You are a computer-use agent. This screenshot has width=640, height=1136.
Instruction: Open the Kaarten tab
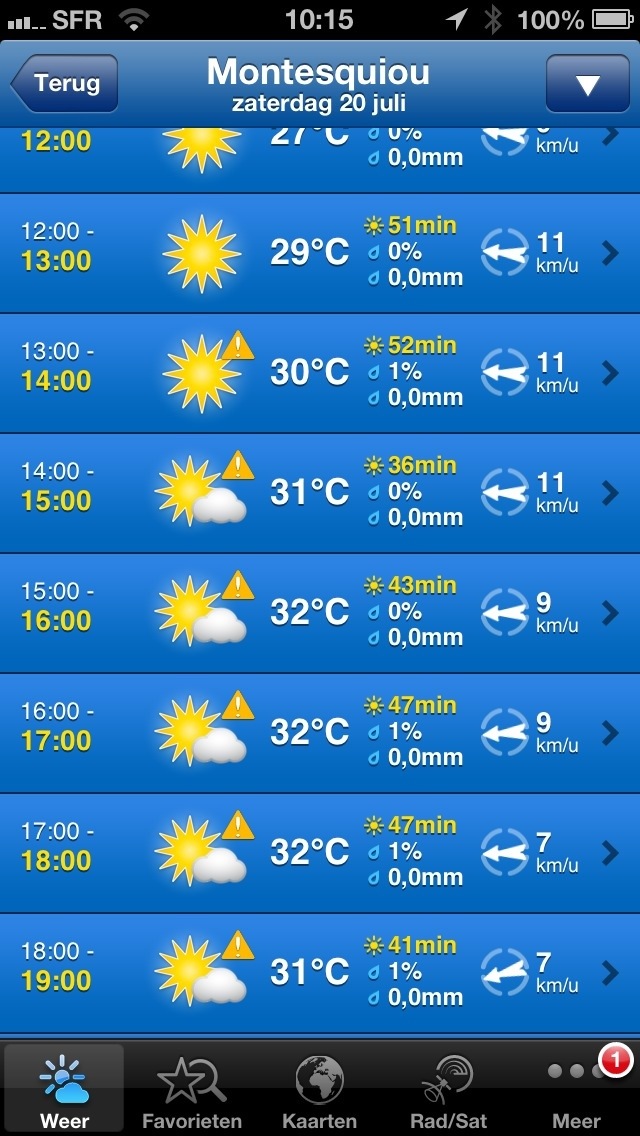pos(320,1089)
